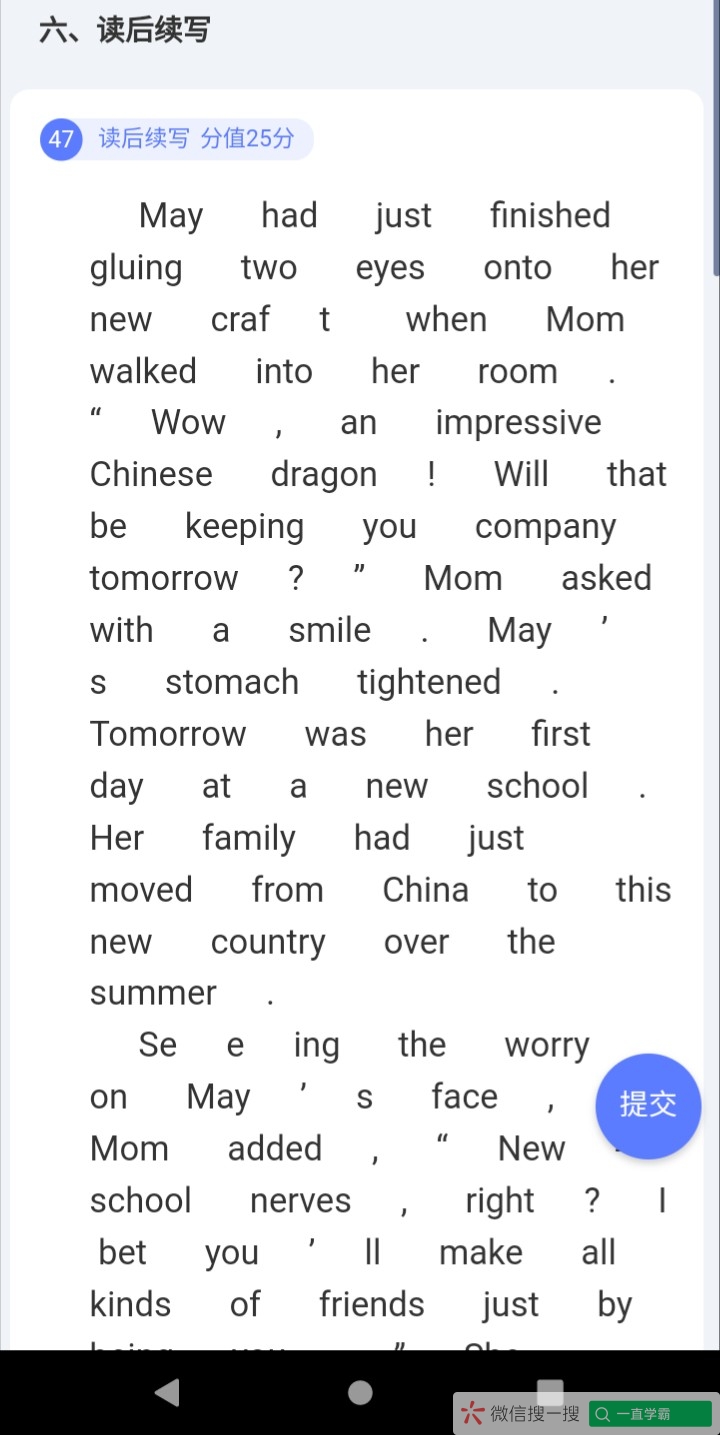The width and height of the screenshot is (720, 1435).
Task: Search 一直学霸 via WeChat search
Action: click(650, 1413)
